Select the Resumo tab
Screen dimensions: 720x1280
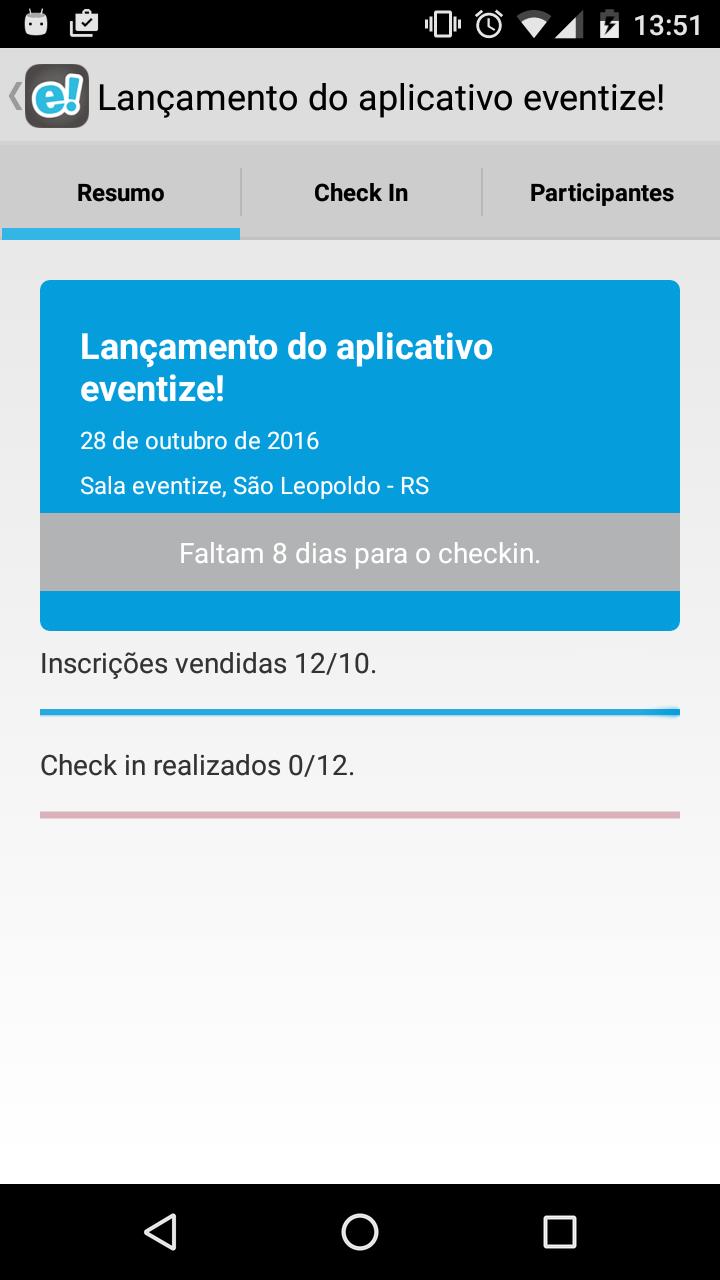point(121,192)
